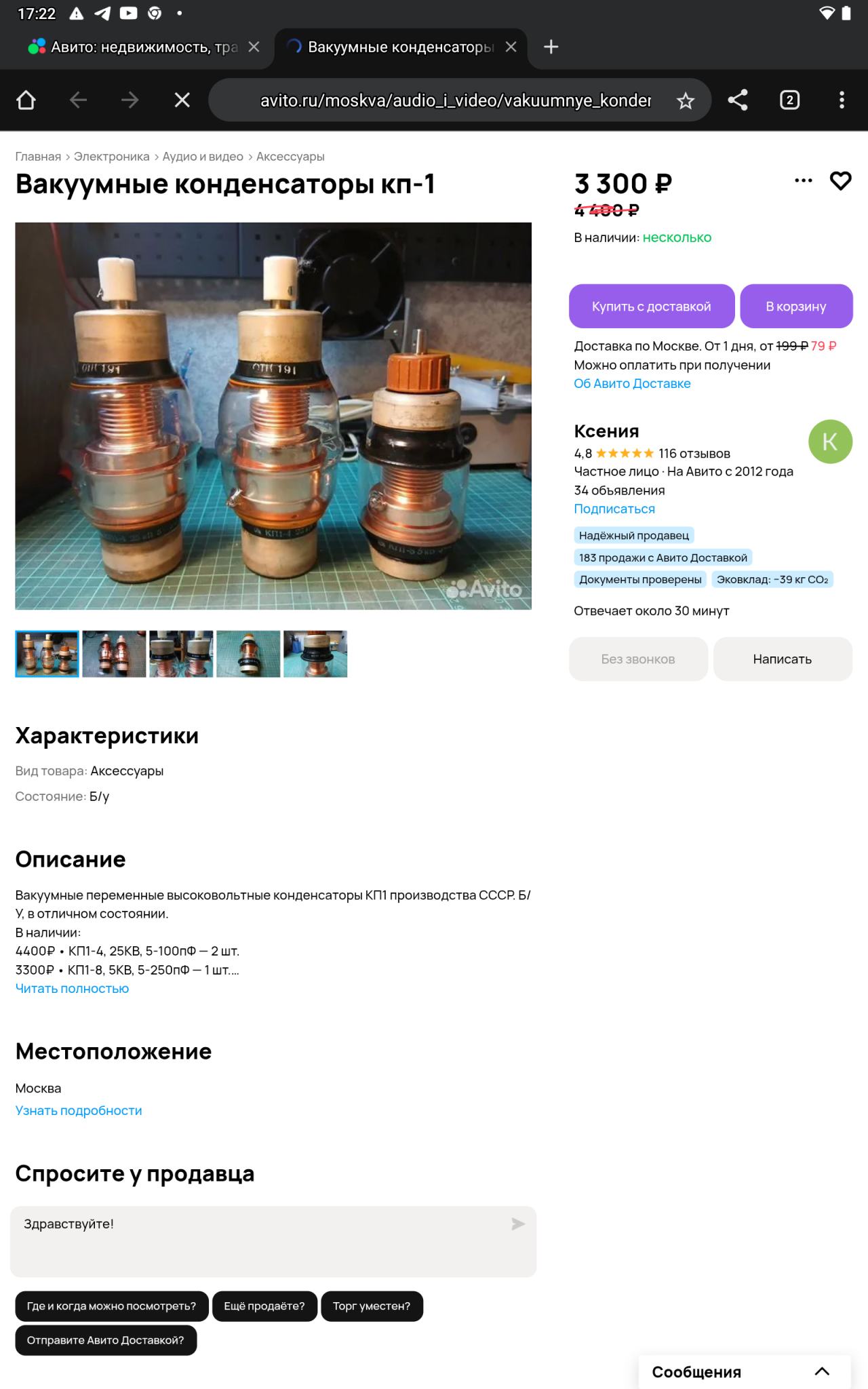This screenshot has height=1389, width=868.
Task: Stop loading the page
Action: click(182, 100)
